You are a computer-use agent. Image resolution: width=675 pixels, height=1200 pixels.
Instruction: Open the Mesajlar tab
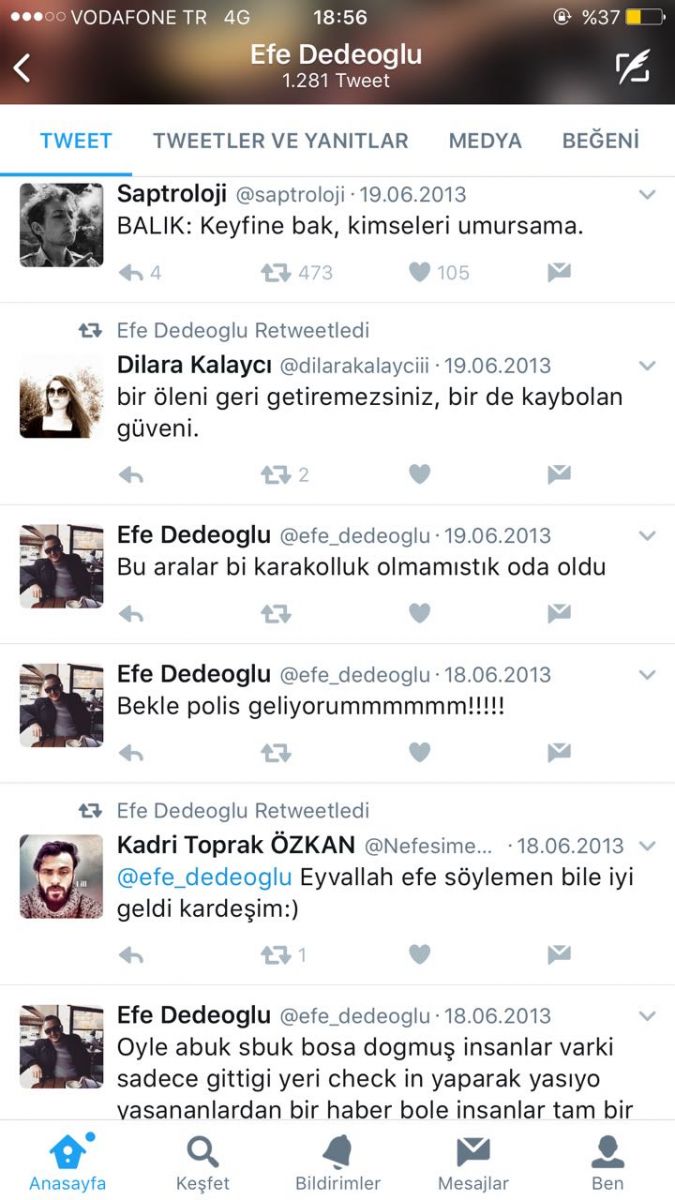(473, 1163)
